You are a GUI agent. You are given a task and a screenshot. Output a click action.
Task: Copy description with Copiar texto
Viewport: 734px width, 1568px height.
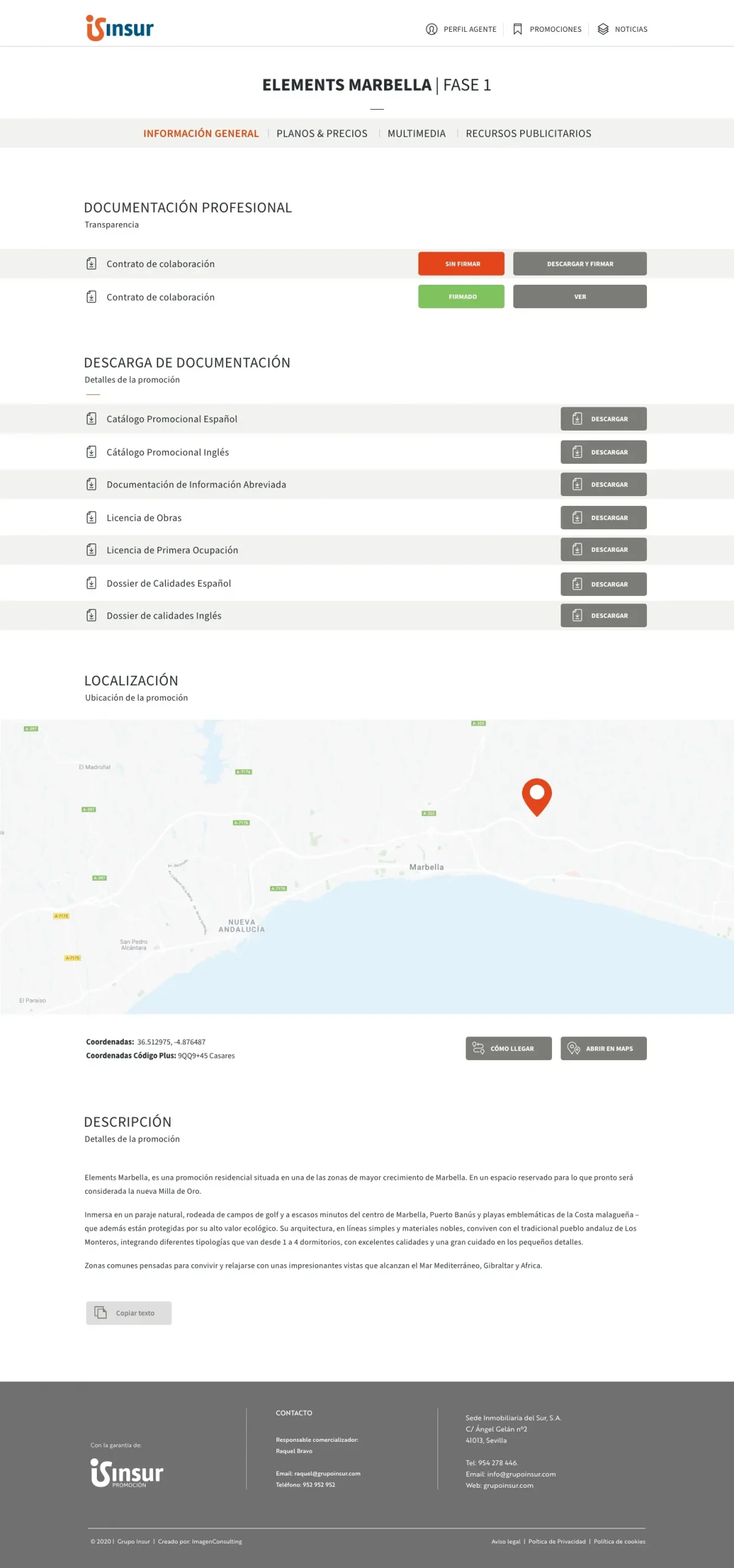pyautogui.click(x=129, y=1313)
